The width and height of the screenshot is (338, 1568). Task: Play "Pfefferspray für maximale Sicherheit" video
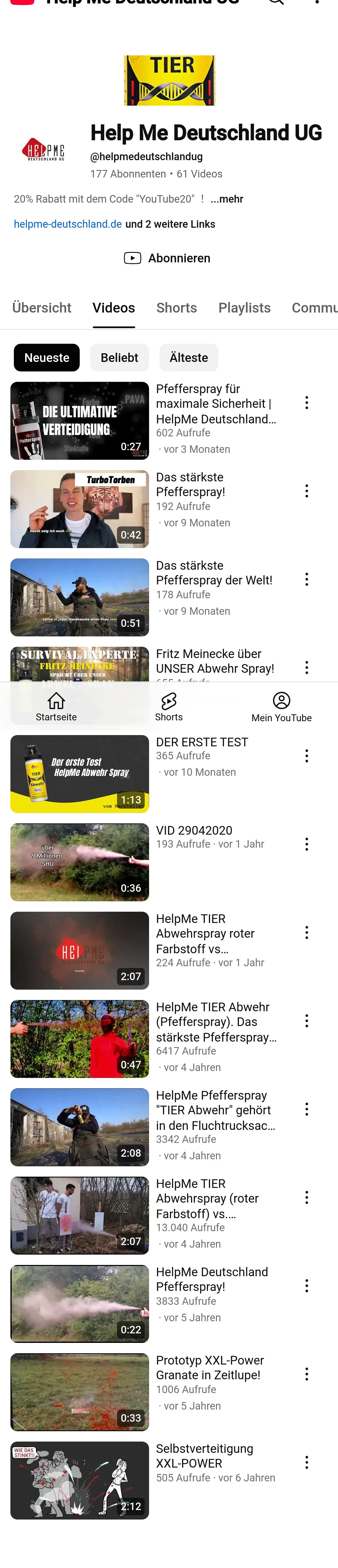click(80, 420)
